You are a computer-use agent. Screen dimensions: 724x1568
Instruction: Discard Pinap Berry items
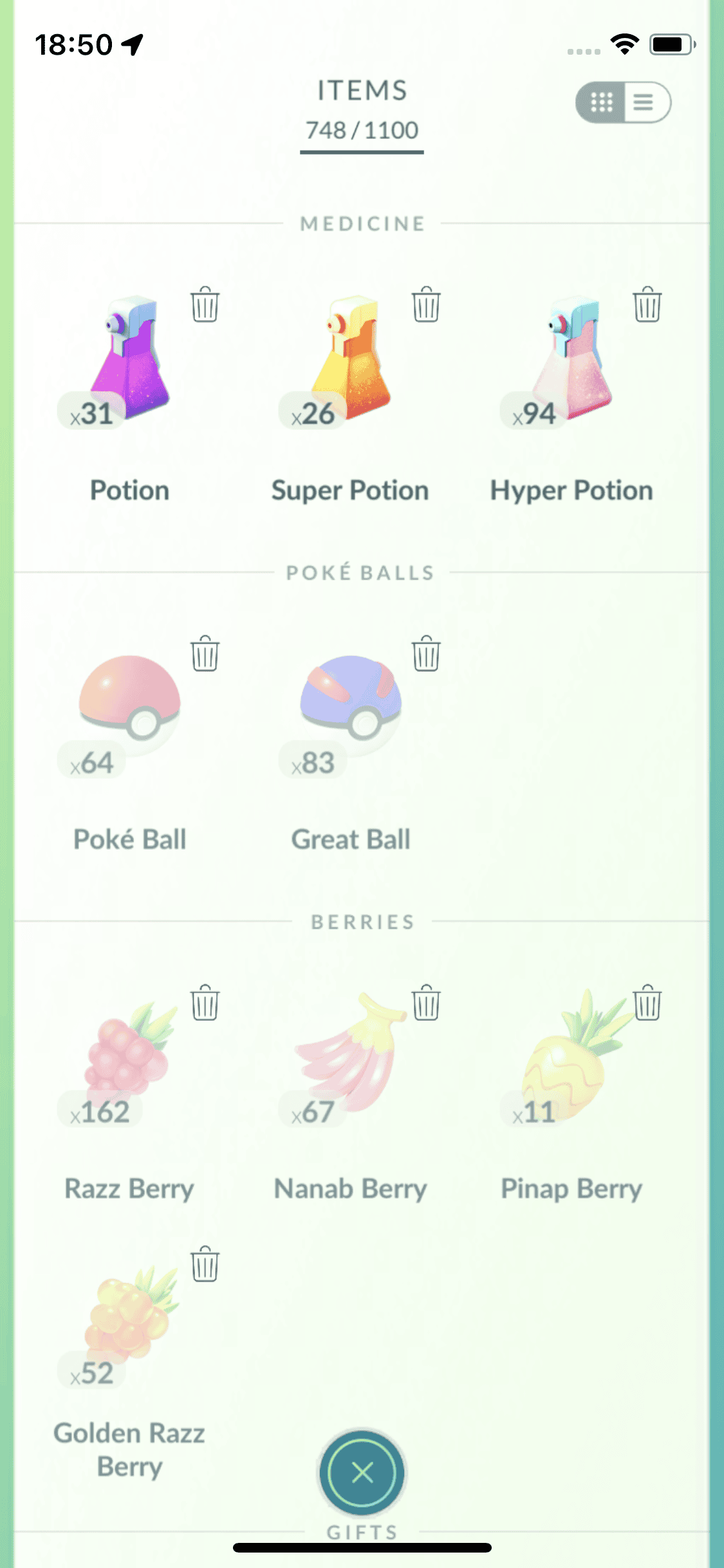pos(647,1003)
